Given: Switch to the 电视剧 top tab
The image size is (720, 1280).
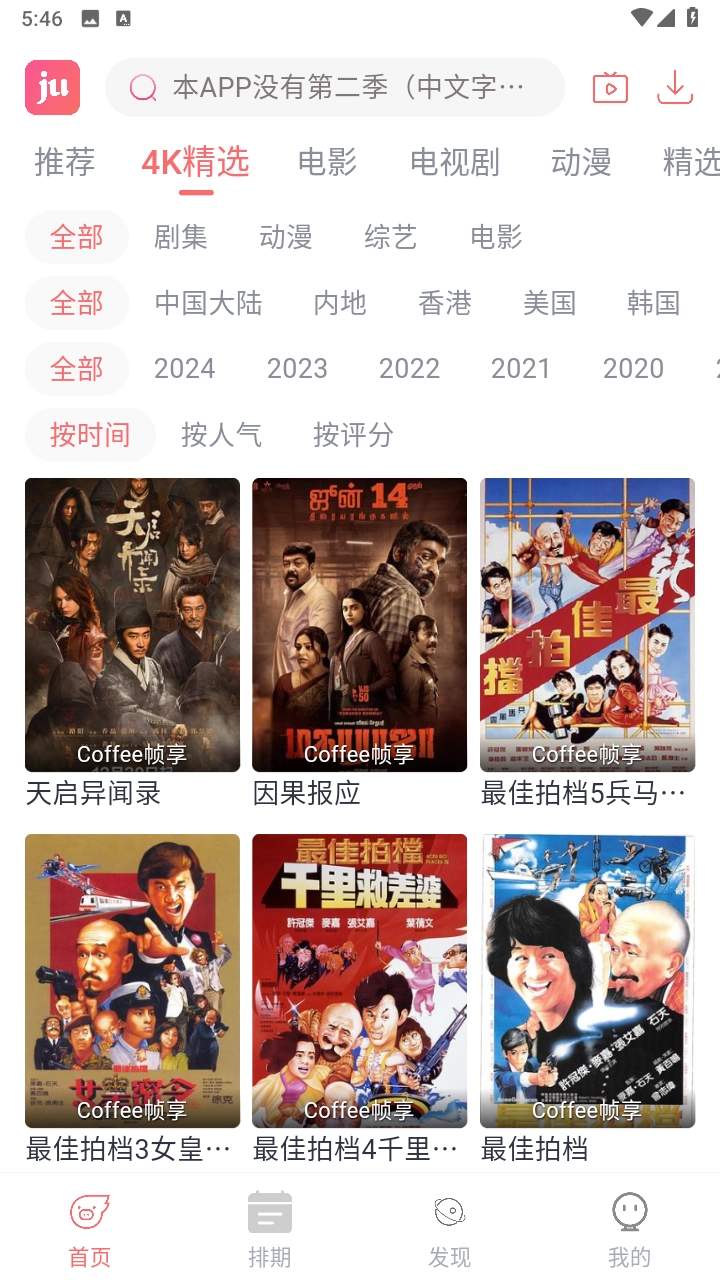Looking at the screenshot, I should pos(455,162).
